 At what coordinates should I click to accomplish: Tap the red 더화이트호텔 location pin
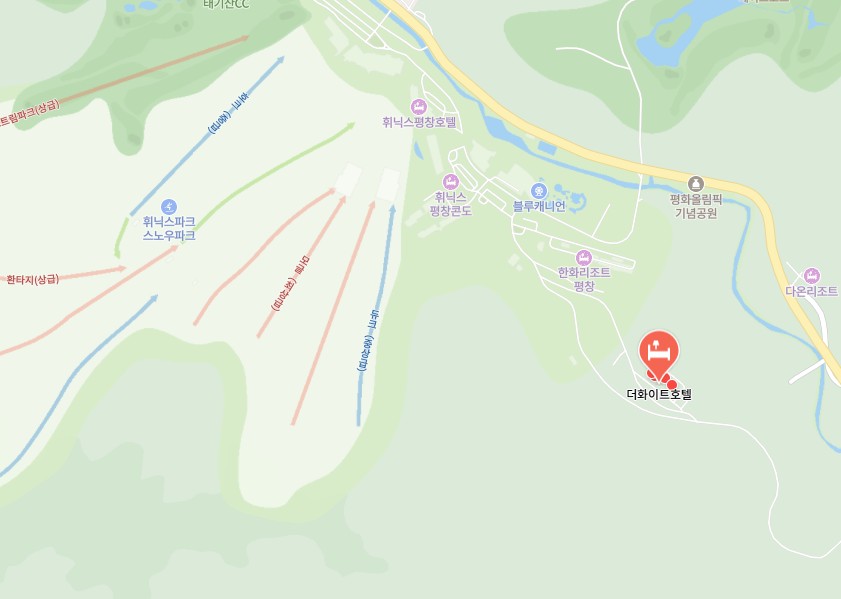pyautogui.click(x=658, y=352)
